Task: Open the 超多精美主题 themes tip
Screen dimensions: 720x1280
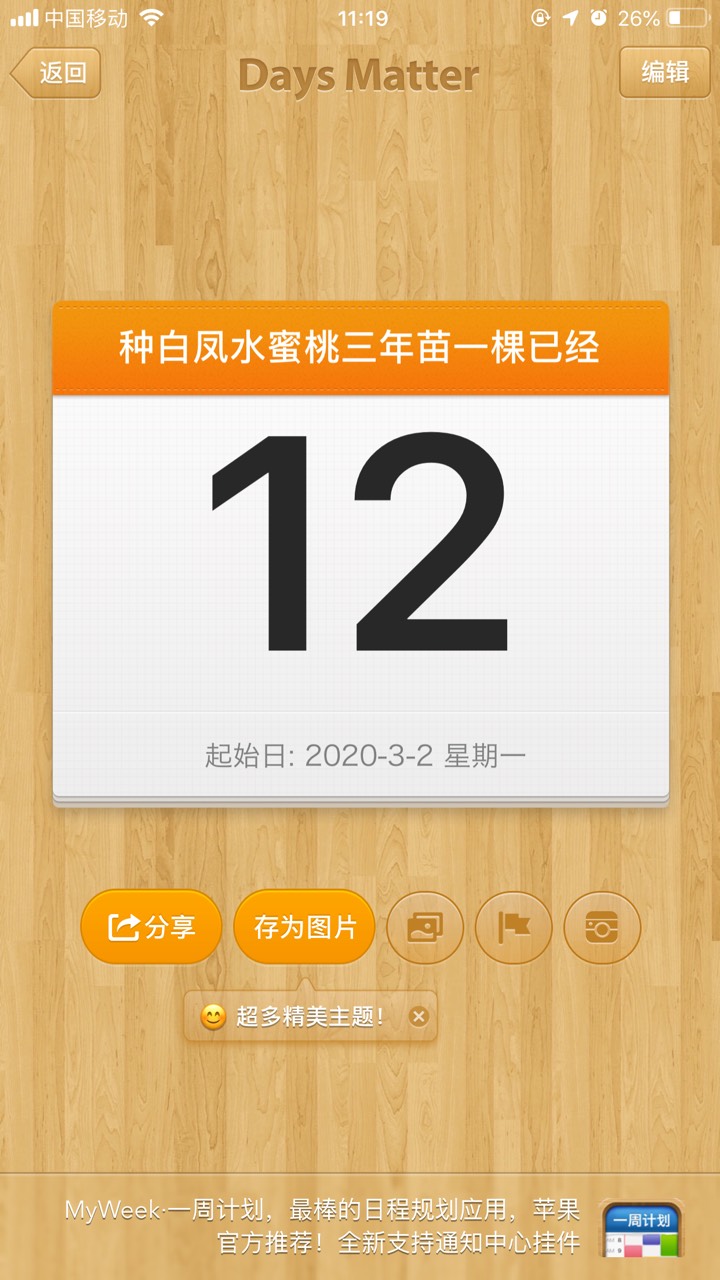Action: (300, 1017)
